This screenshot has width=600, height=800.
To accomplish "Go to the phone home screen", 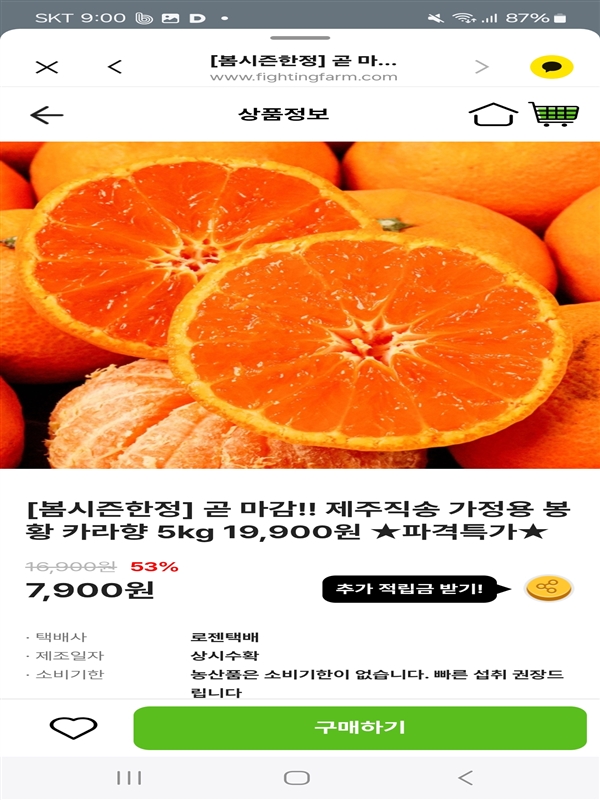I will point(297,778).
